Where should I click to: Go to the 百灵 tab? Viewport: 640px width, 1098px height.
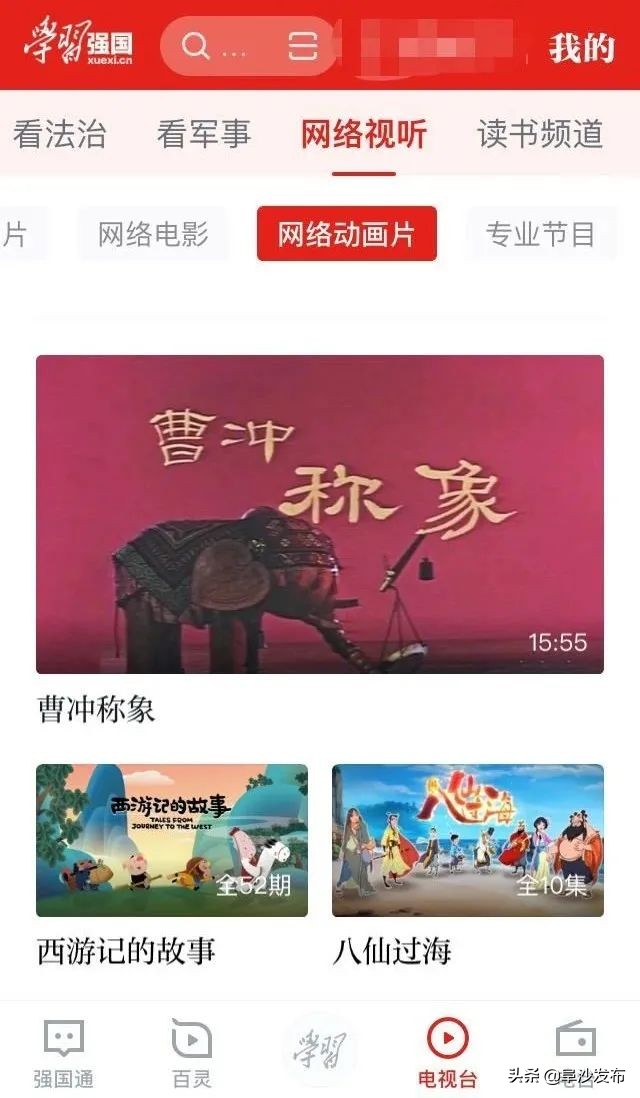pyautogui.click(x=191, y=1052)
